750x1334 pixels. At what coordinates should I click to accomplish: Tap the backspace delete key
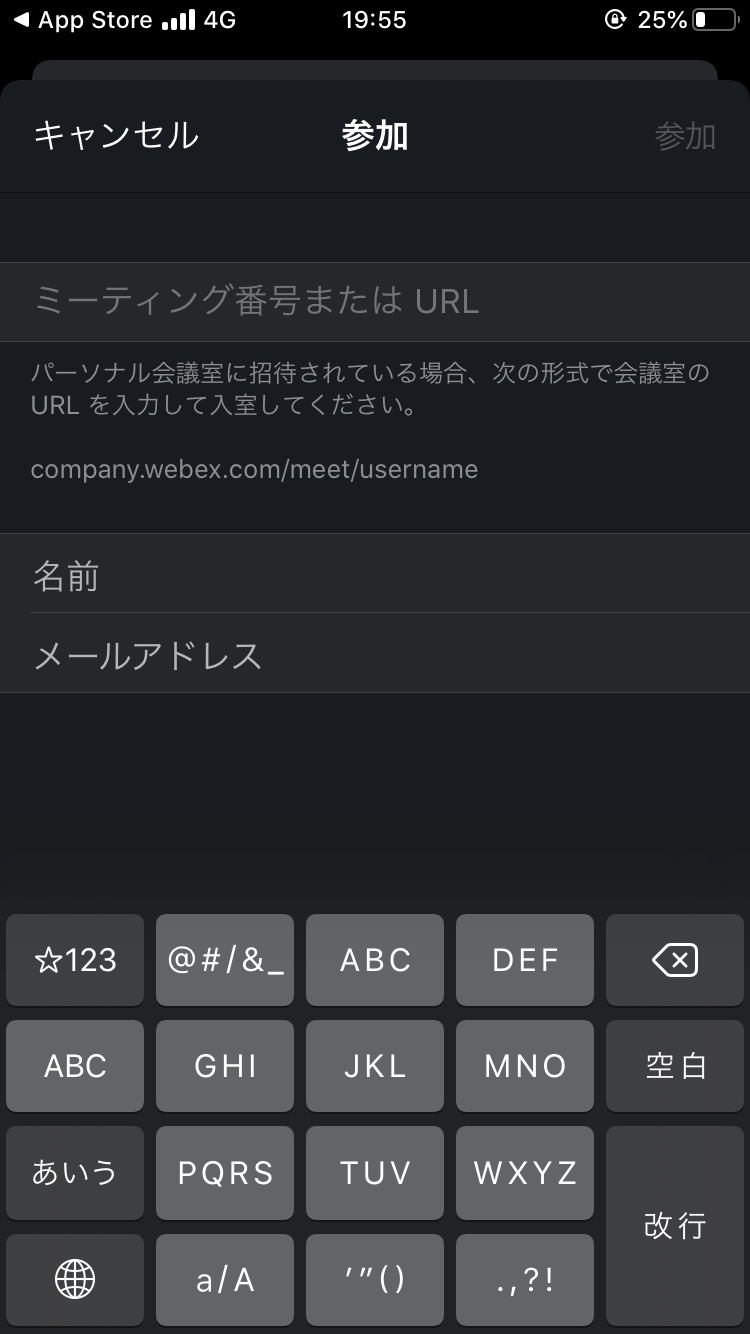[675, 960]
